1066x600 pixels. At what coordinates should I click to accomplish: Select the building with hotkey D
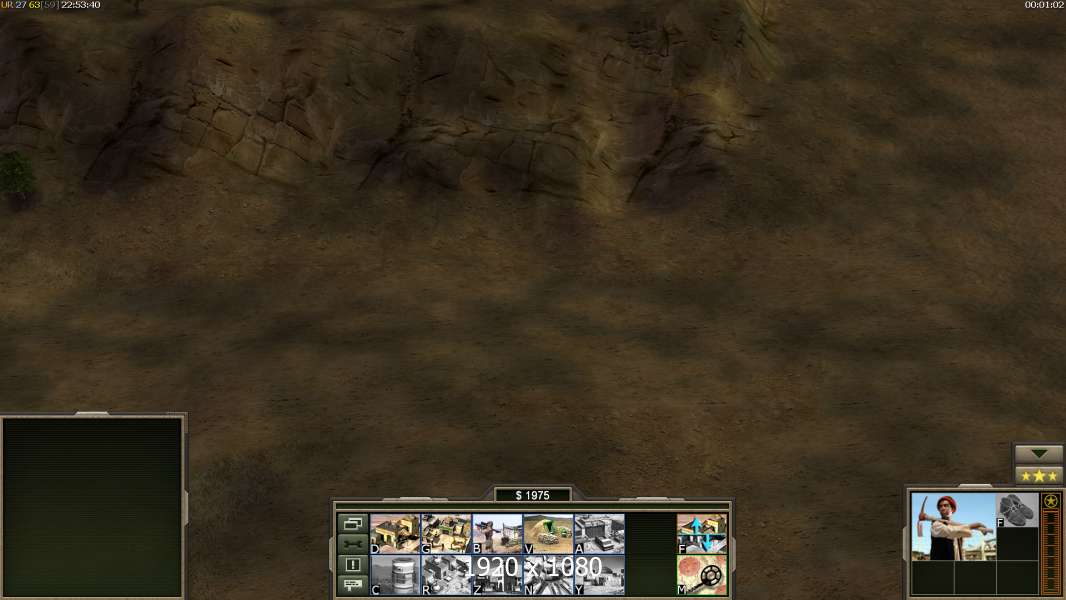395,533
